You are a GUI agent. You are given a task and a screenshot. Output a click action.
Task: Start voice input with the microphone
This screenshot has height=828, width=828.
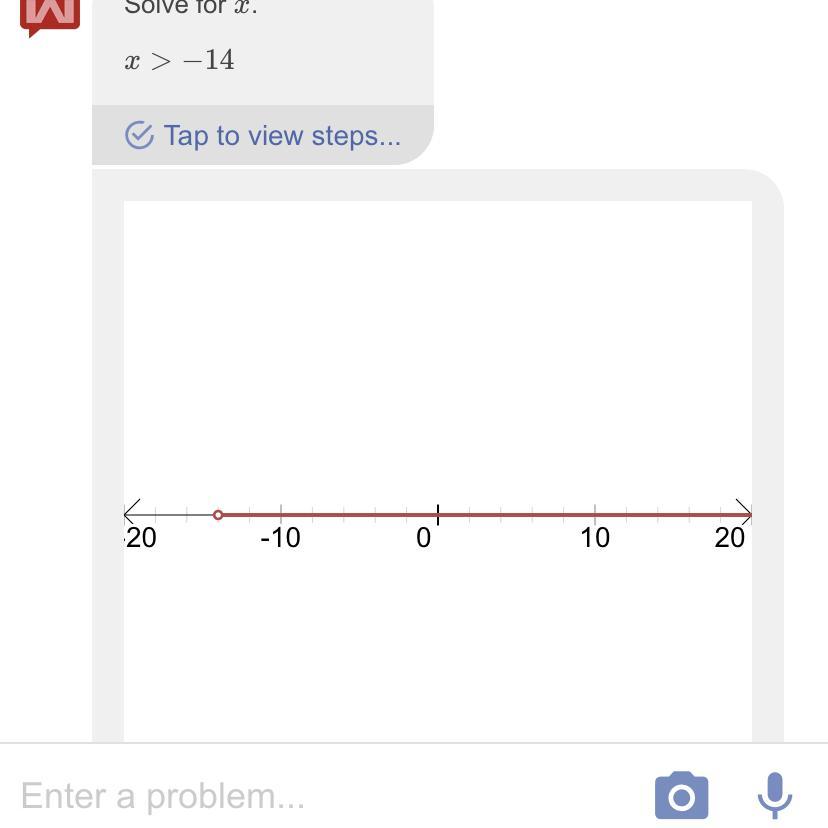(x=774, y=796)
